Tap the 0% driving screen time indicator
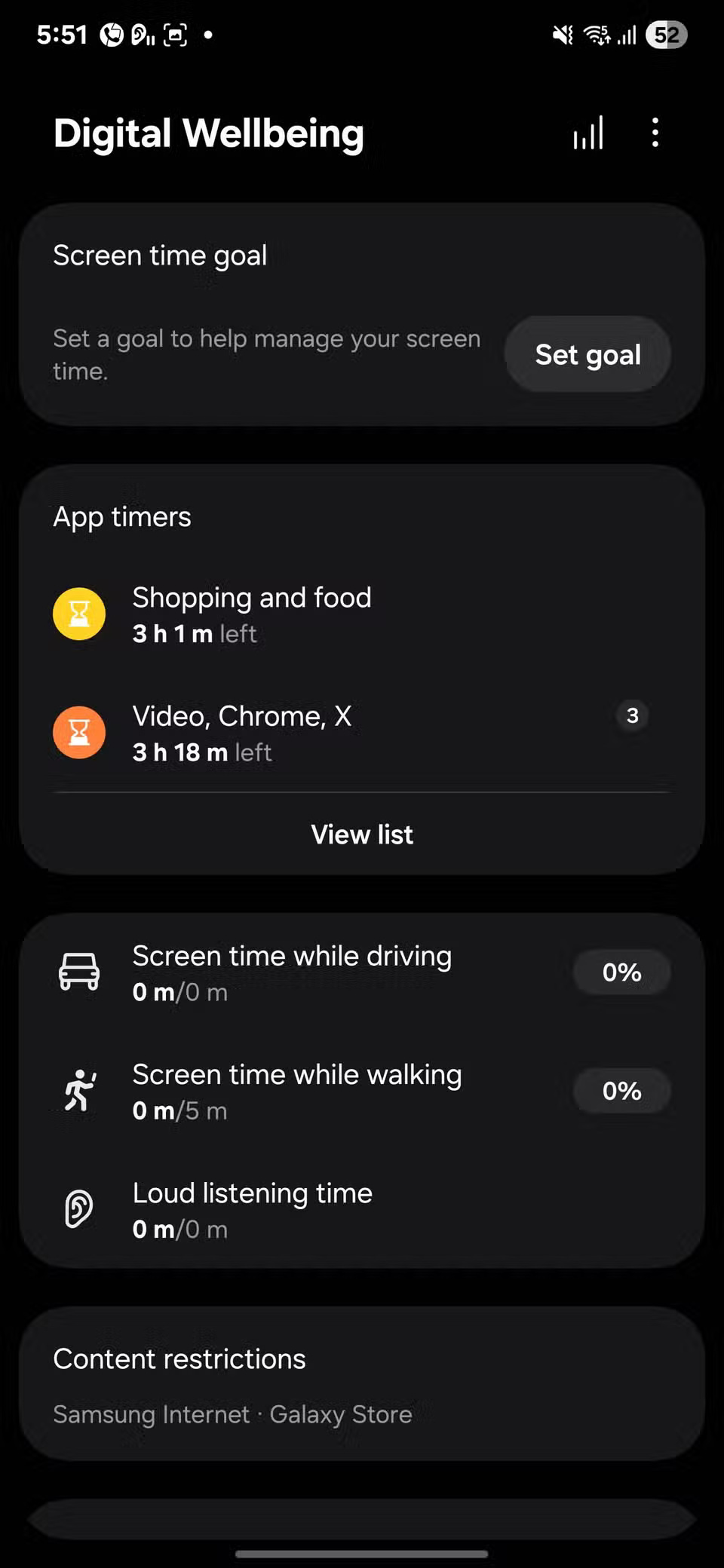 coord(621,972)
